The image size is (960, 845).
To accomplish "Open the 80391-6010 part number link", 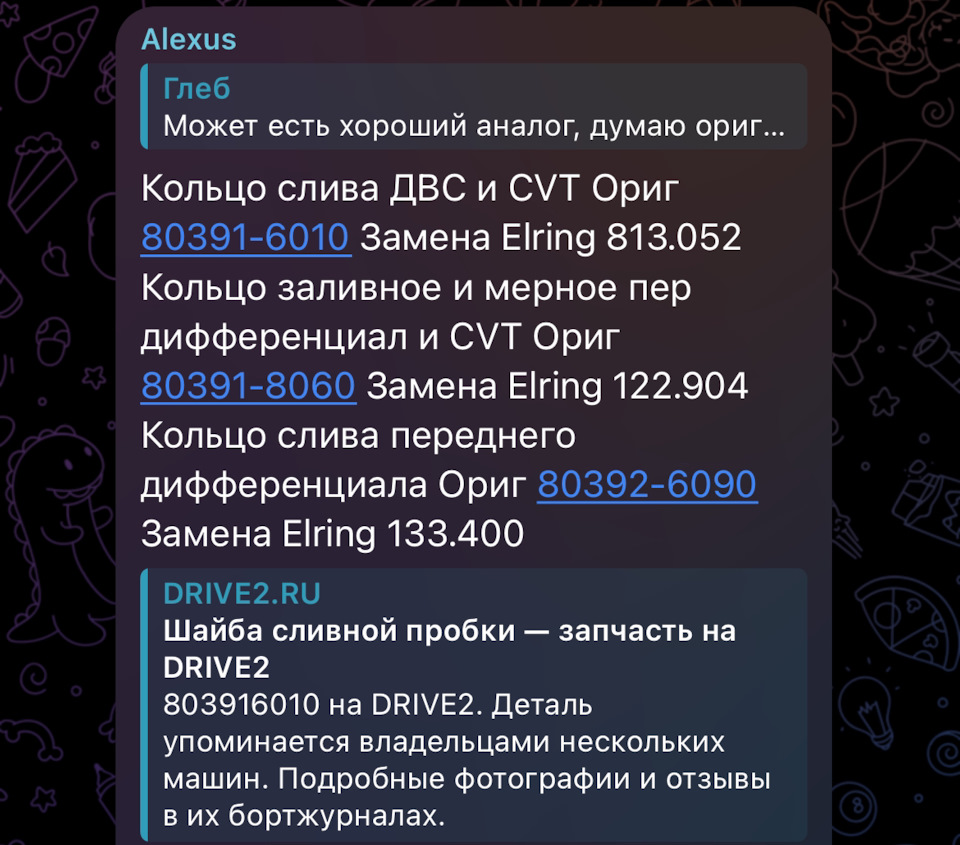I will click(245, 238).
